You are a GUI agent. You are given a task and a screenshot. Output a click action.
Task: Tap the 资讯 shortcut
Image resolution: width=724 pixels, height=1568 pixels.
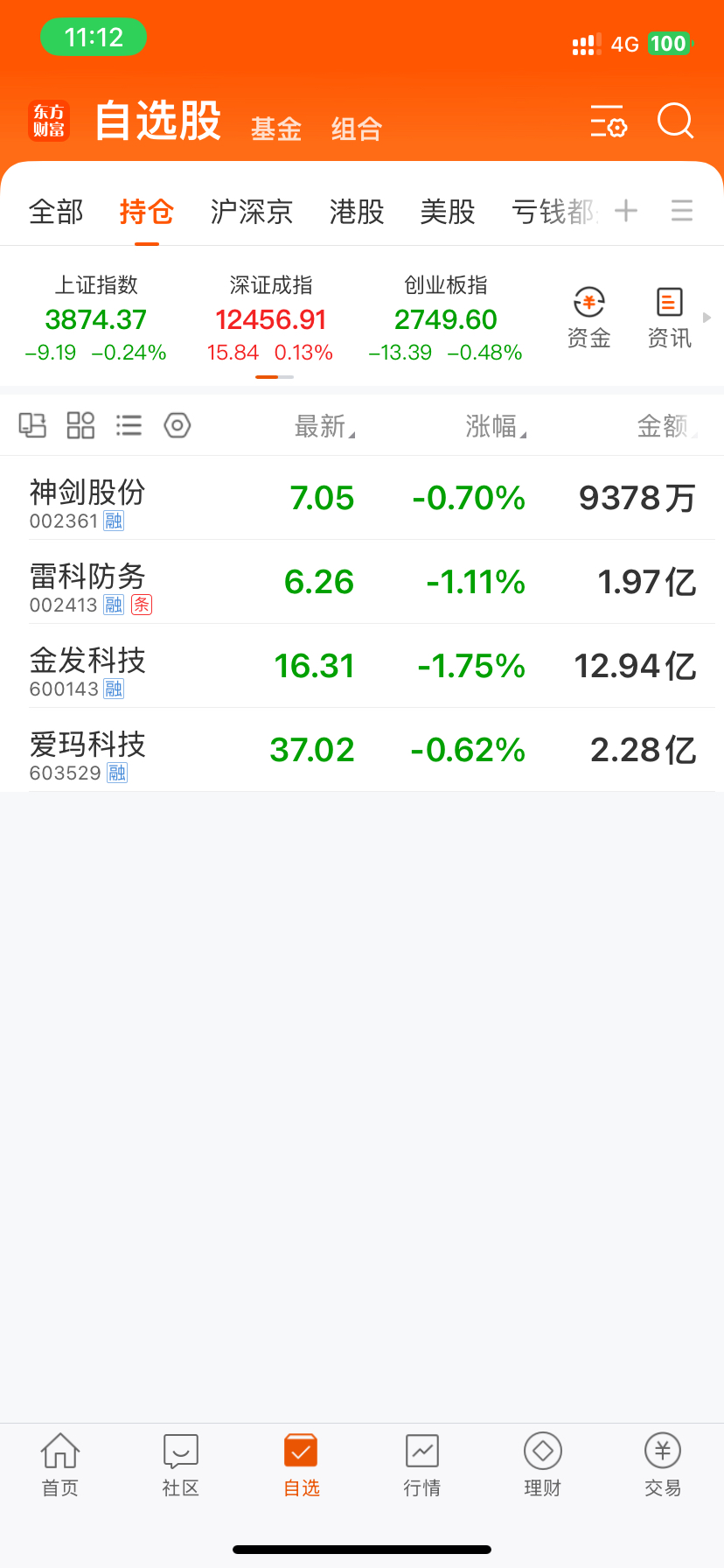pos(670,318)
